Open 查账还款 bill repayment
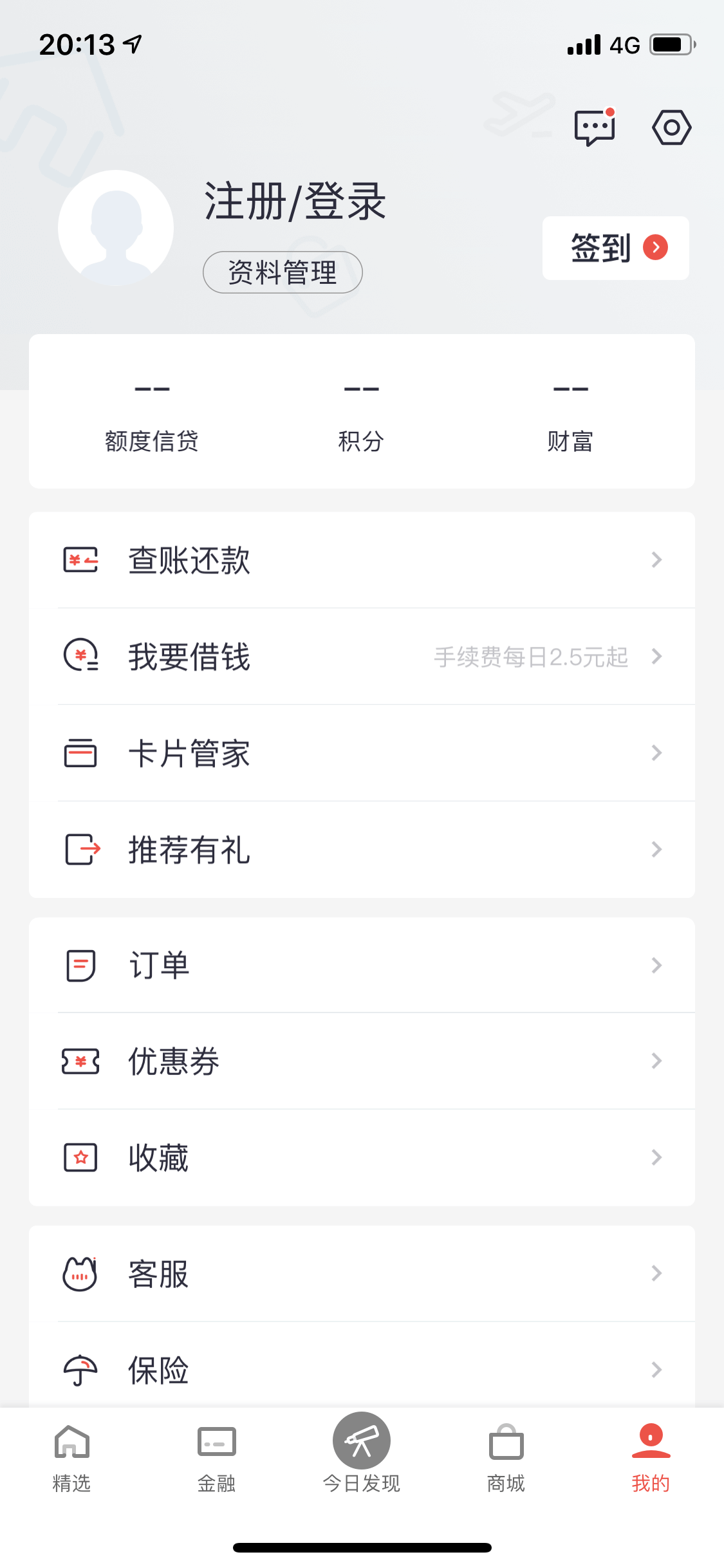724x1568 pixels. point(362,560)
